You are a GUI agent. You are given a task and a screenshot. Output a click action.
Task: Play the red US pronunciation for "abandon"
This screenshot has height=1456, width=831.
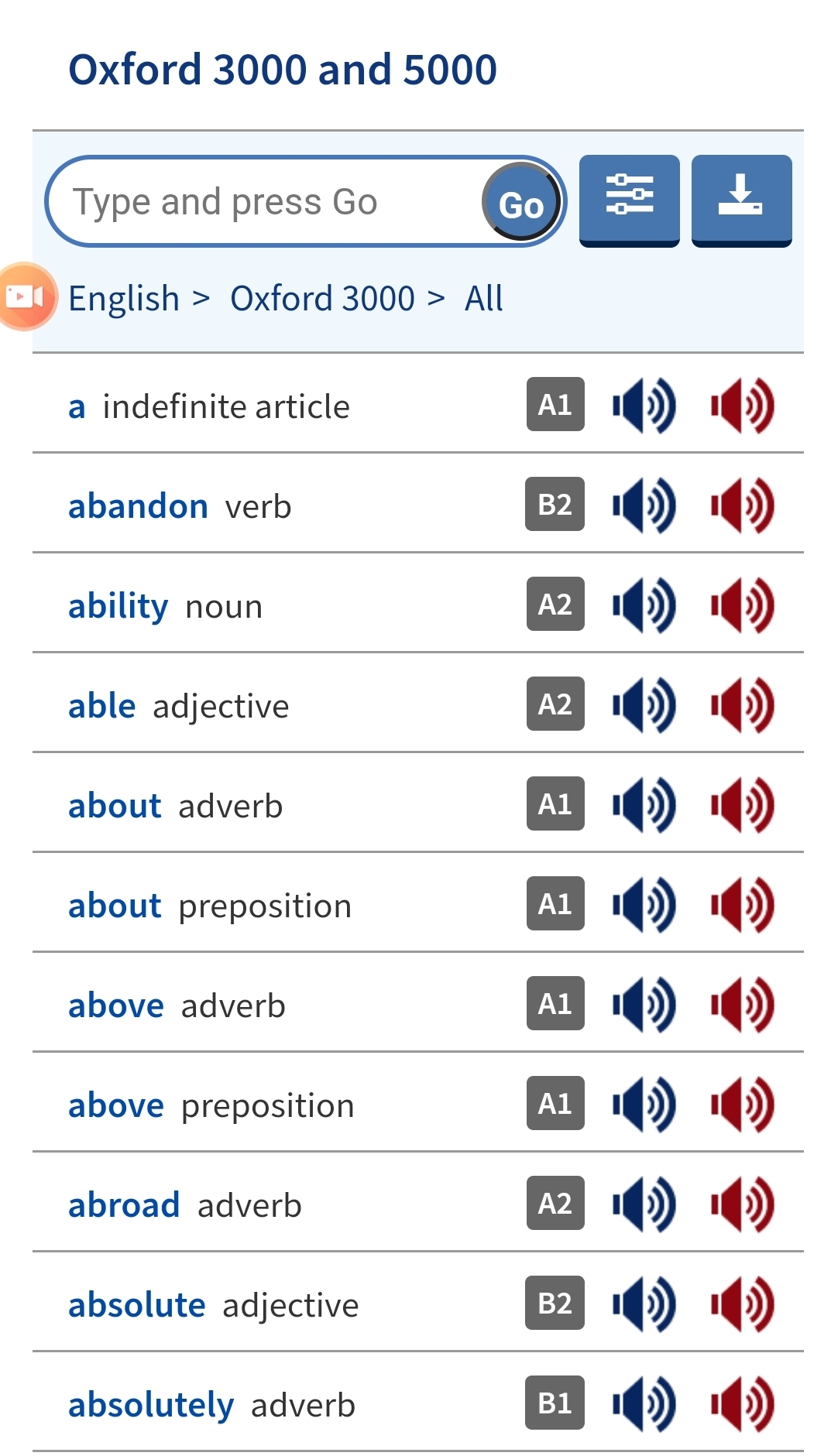tap(742, 505)
